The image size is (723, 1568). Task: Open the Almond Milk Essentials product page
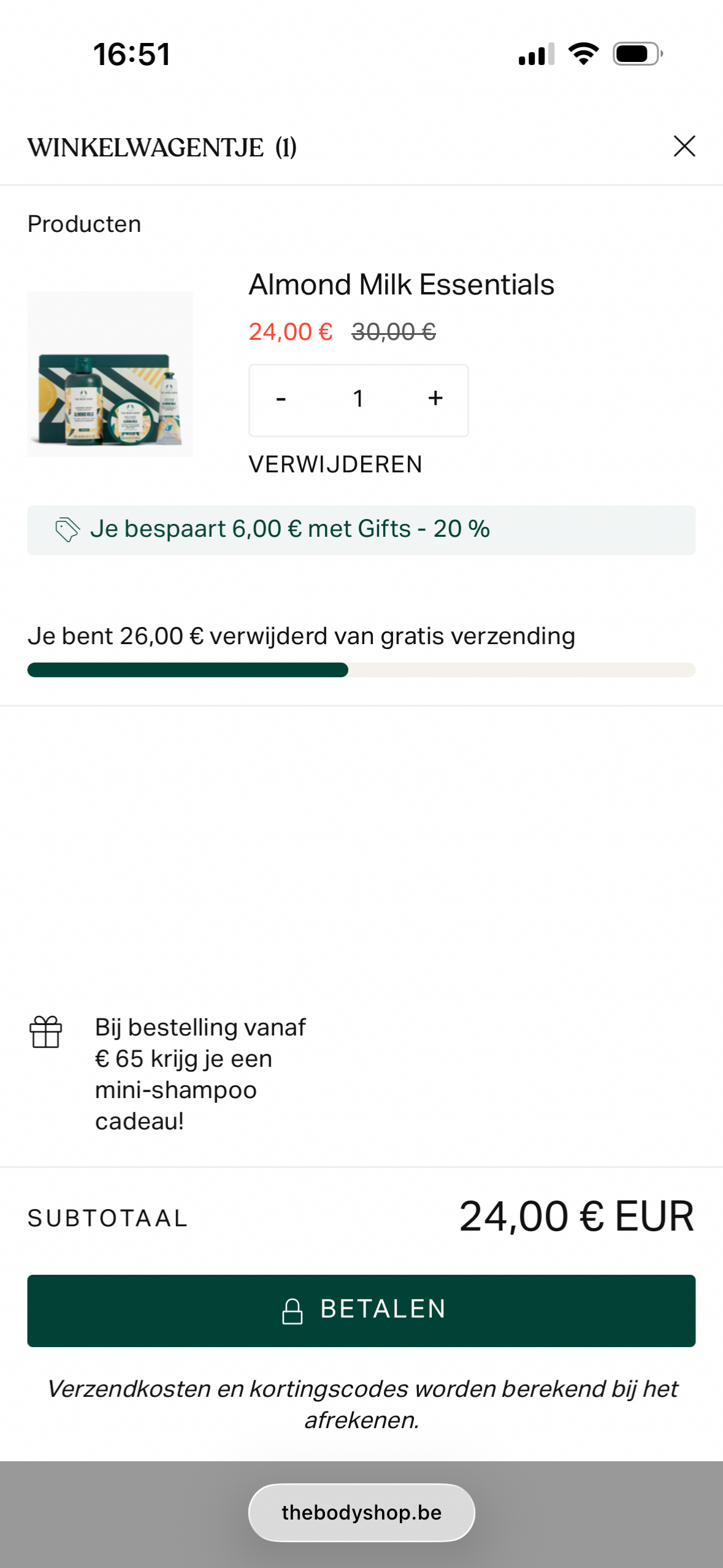click(x=402, y=285)
